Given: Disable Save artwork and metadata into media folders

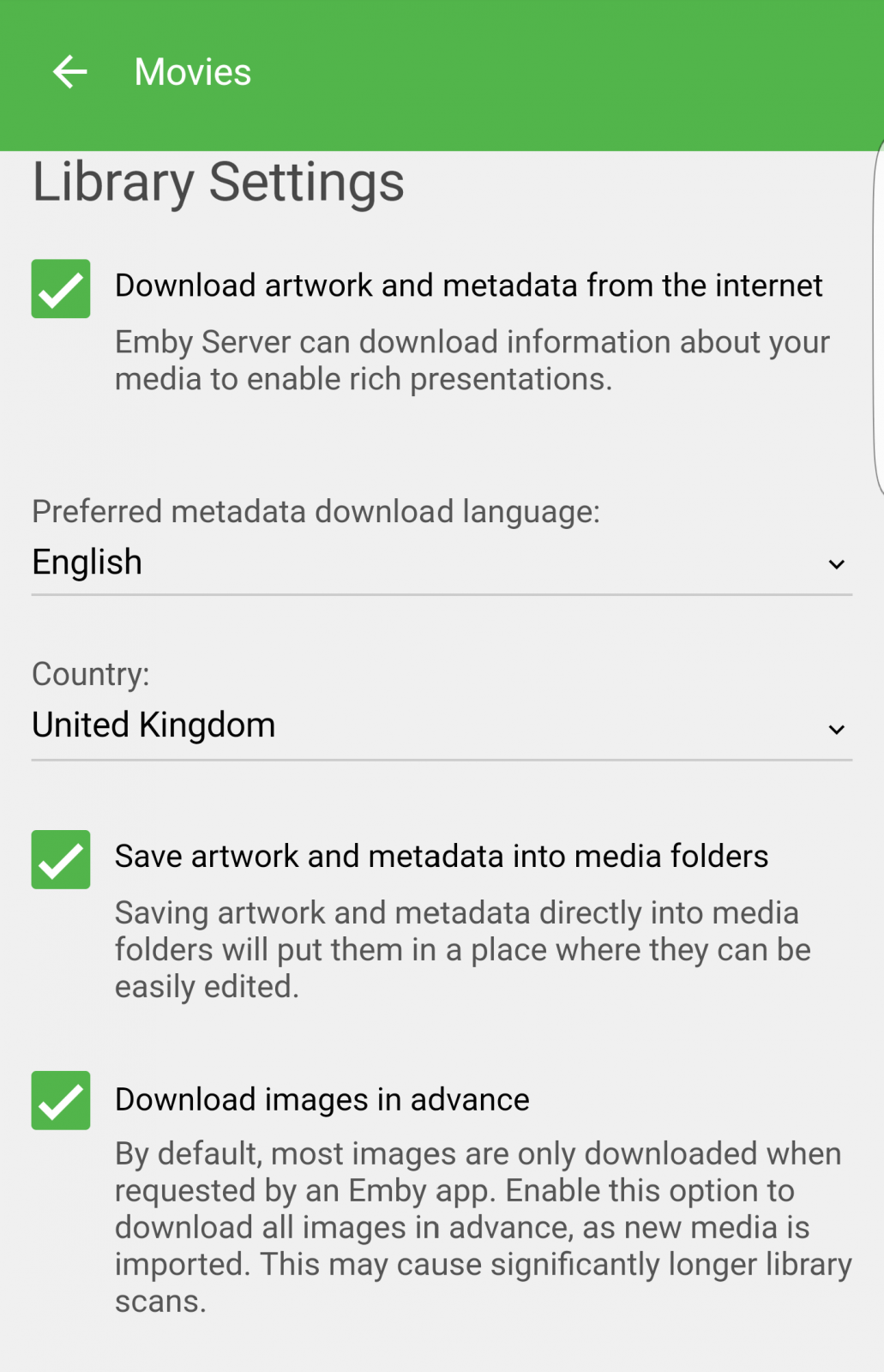Looking at the screenshot, I should [61, 859].
